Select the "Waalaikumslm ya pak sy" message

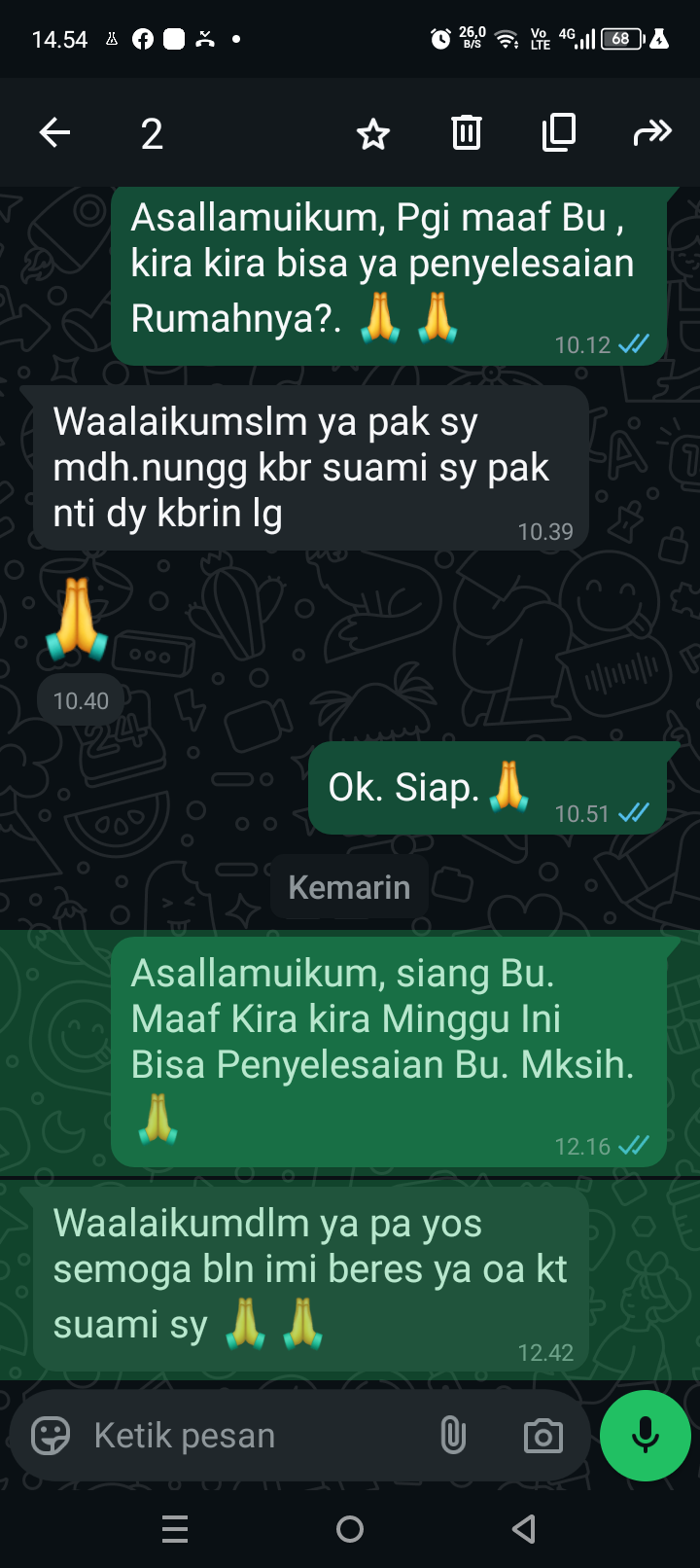coord(311,469)
